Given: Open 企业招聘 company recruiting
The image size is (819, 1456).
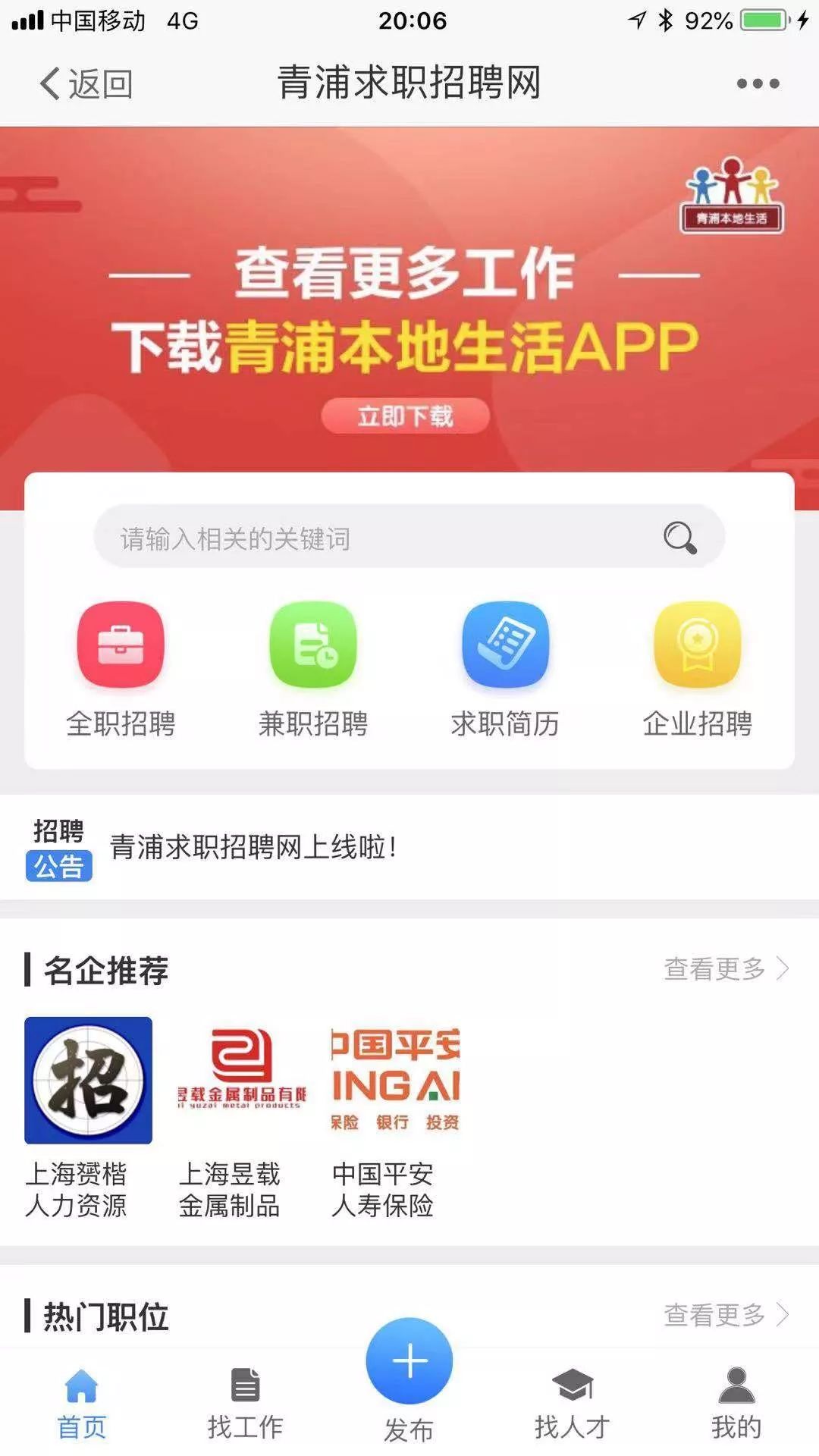Looking at the screenshot, I should point(697,668).
